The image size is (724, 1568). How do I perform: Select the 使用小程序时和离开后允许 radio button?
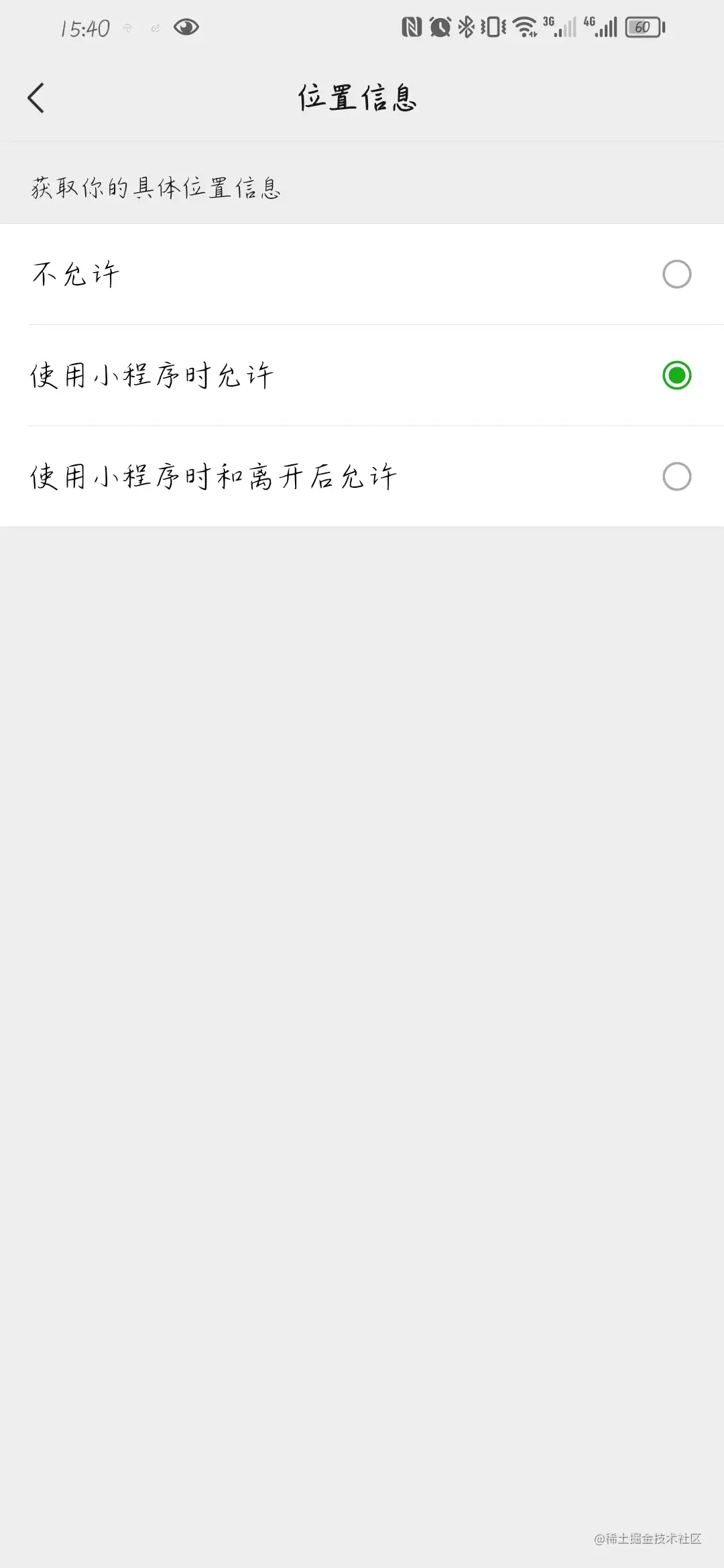pyautogui.click(x=678, y=476)
